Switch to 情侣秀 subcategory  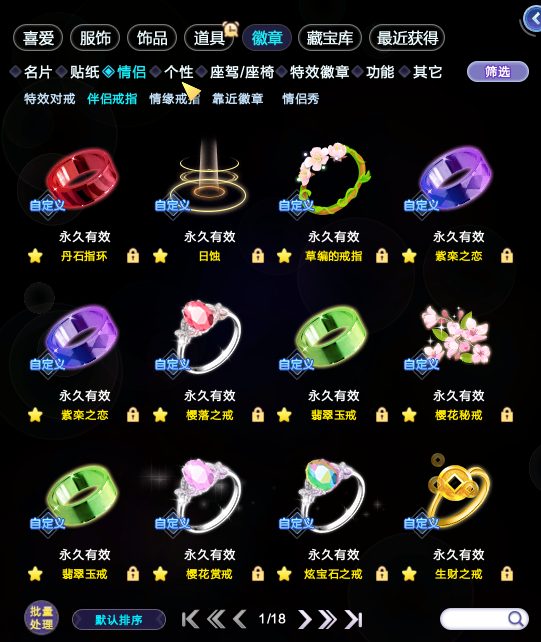coord(301,99)
